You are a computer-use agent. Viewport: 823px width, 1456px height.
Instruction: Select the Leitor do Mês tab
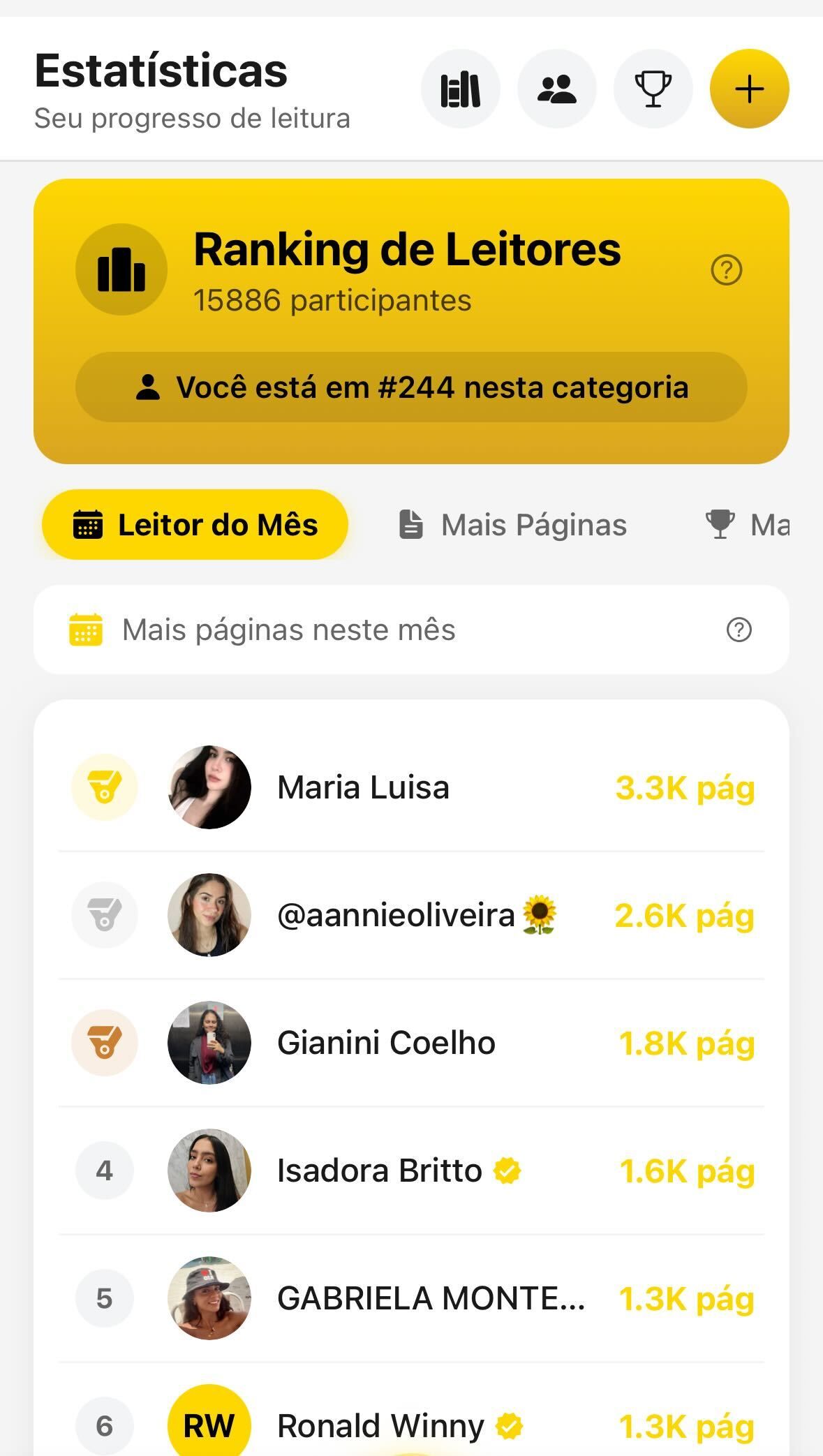195,525
